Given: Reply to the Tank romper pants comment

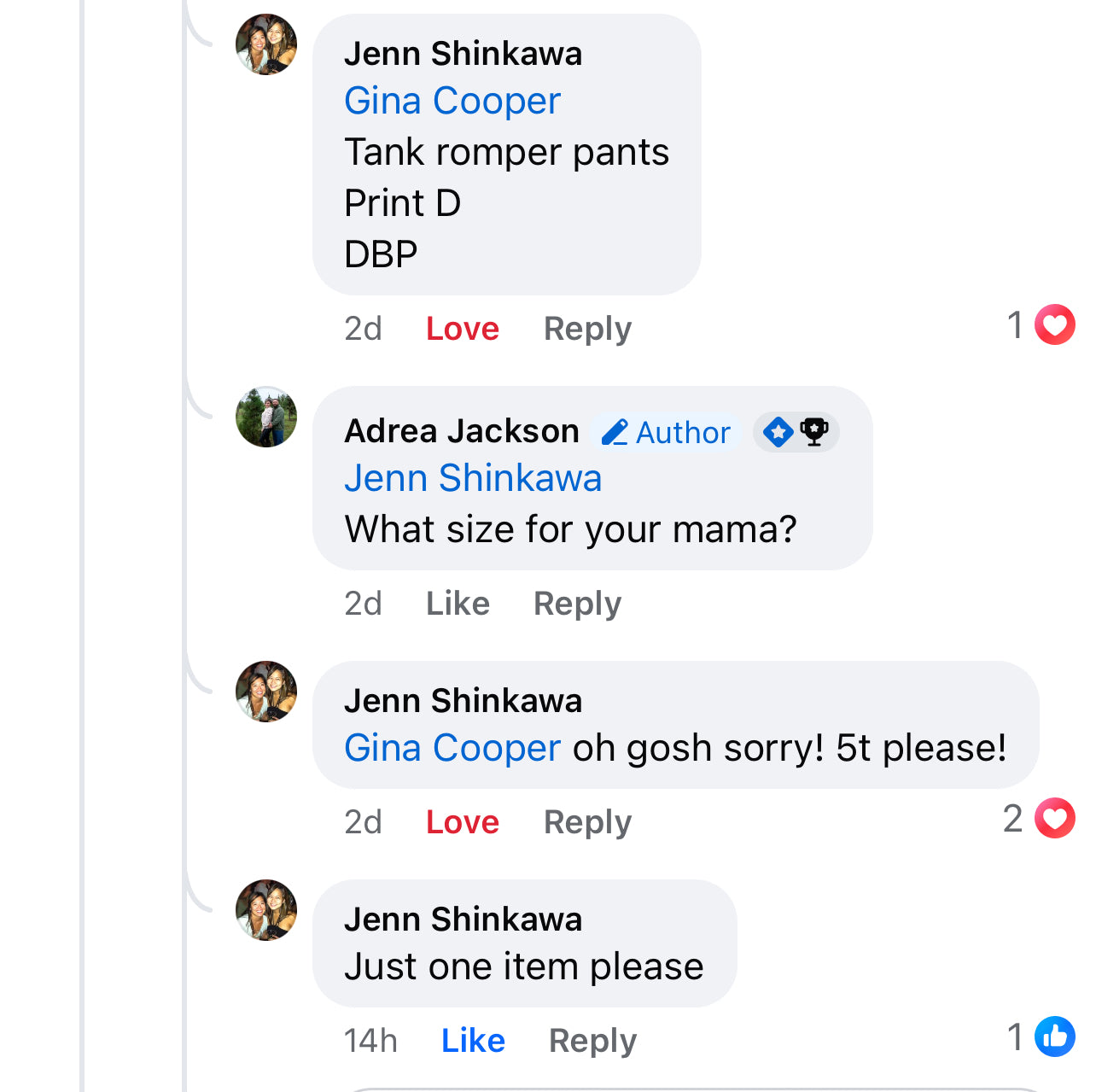Looking at the screenshot, I should click(x=587, y=329).
